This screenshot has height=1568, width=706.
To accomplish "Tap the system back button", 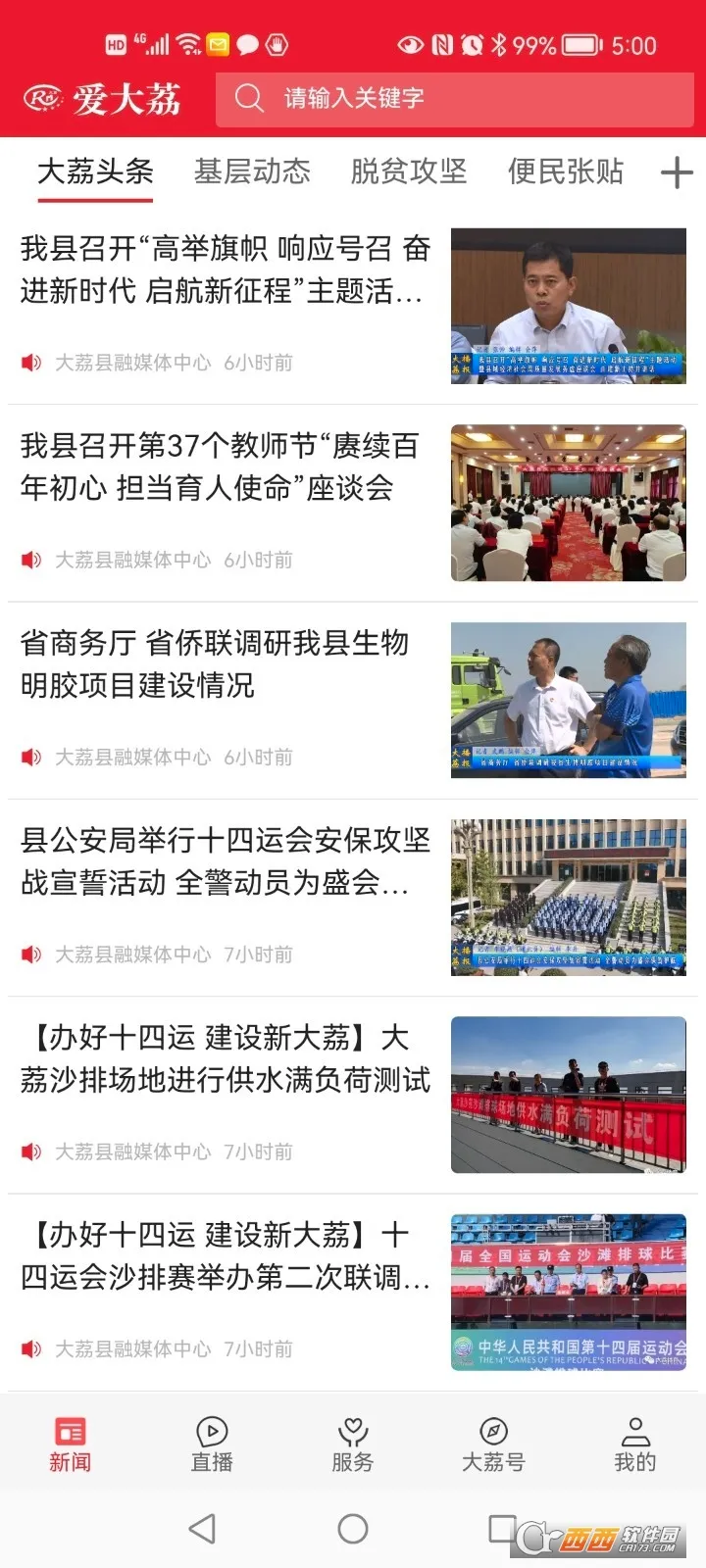I will point(202,1528).
